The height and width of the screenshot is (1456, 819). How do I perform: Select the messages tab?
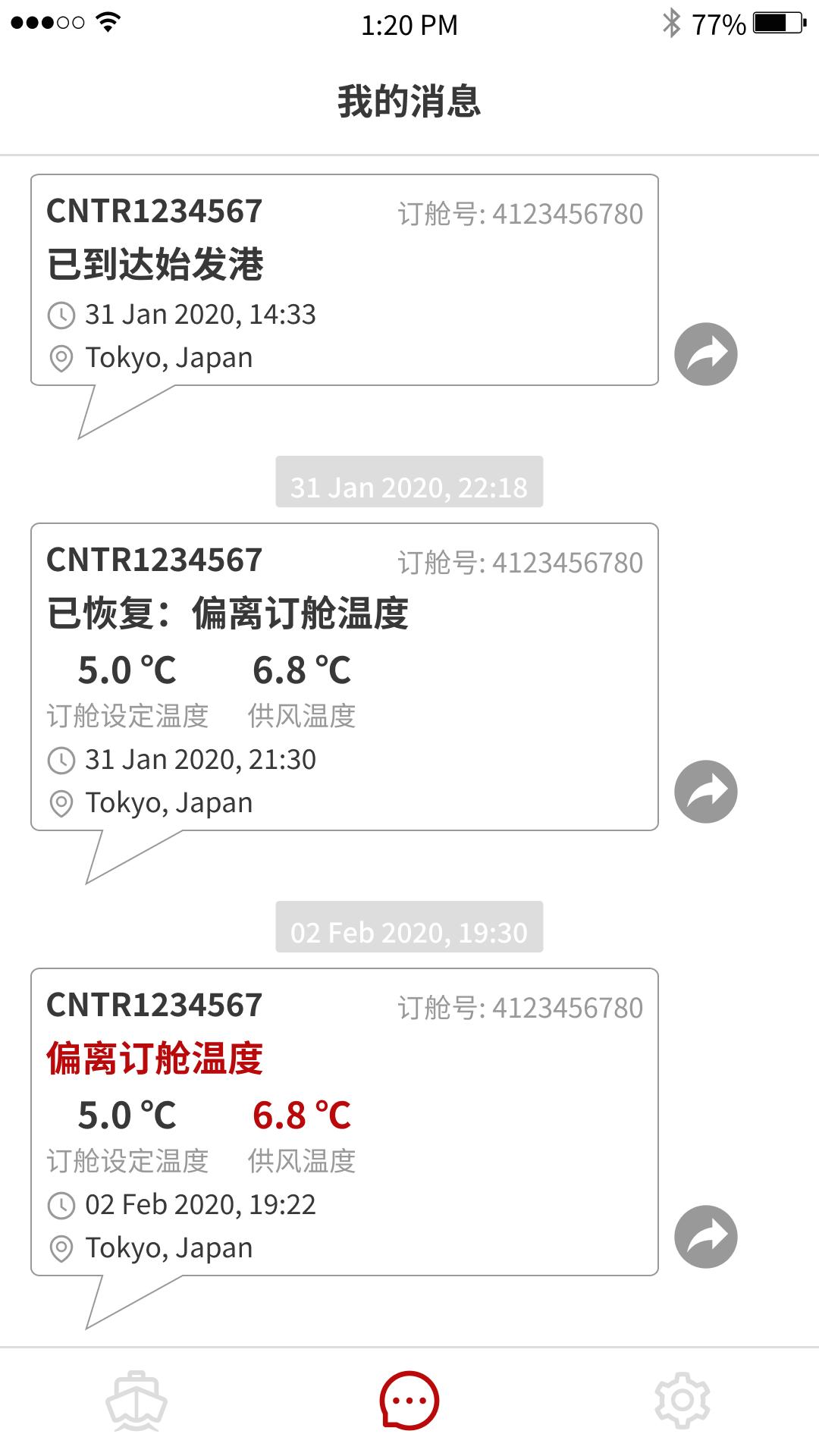409,1401
